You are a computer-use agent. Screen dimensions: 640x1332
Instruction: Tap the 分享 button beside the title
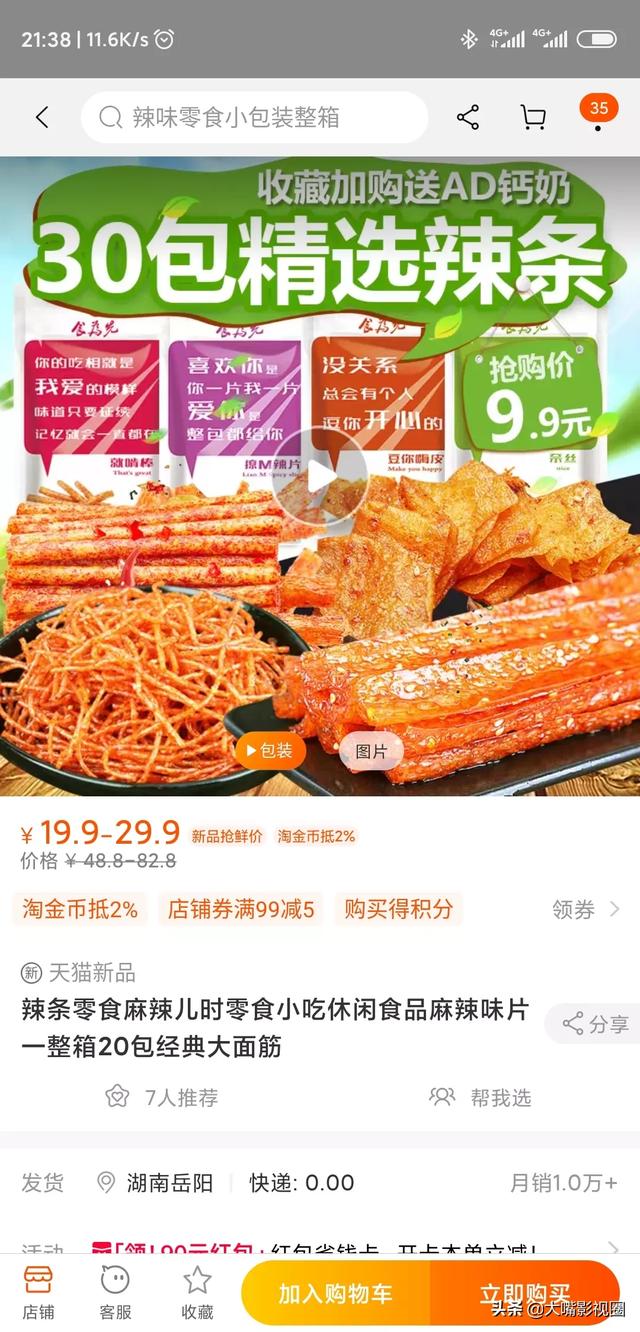[595, 1023]
